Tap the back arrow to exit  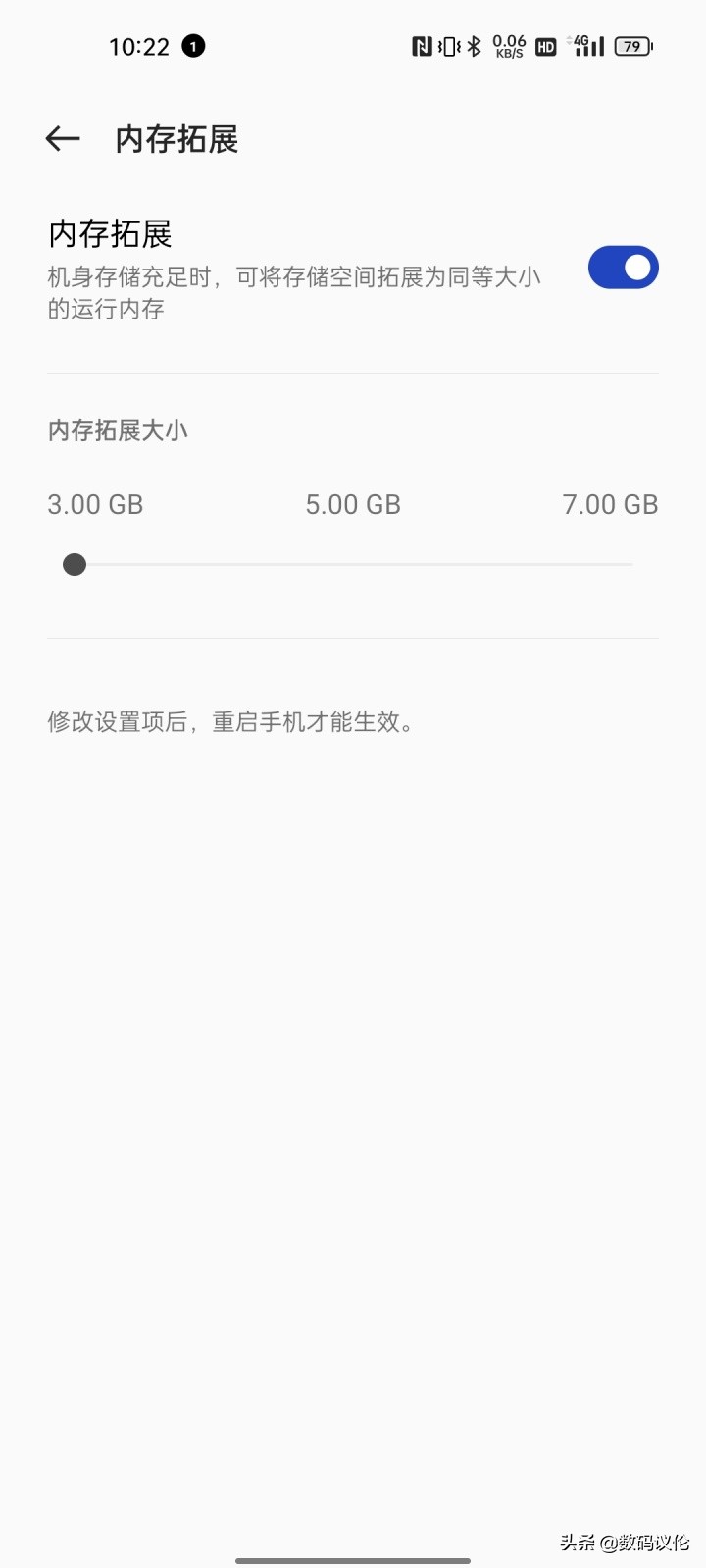tap(62, 138)
